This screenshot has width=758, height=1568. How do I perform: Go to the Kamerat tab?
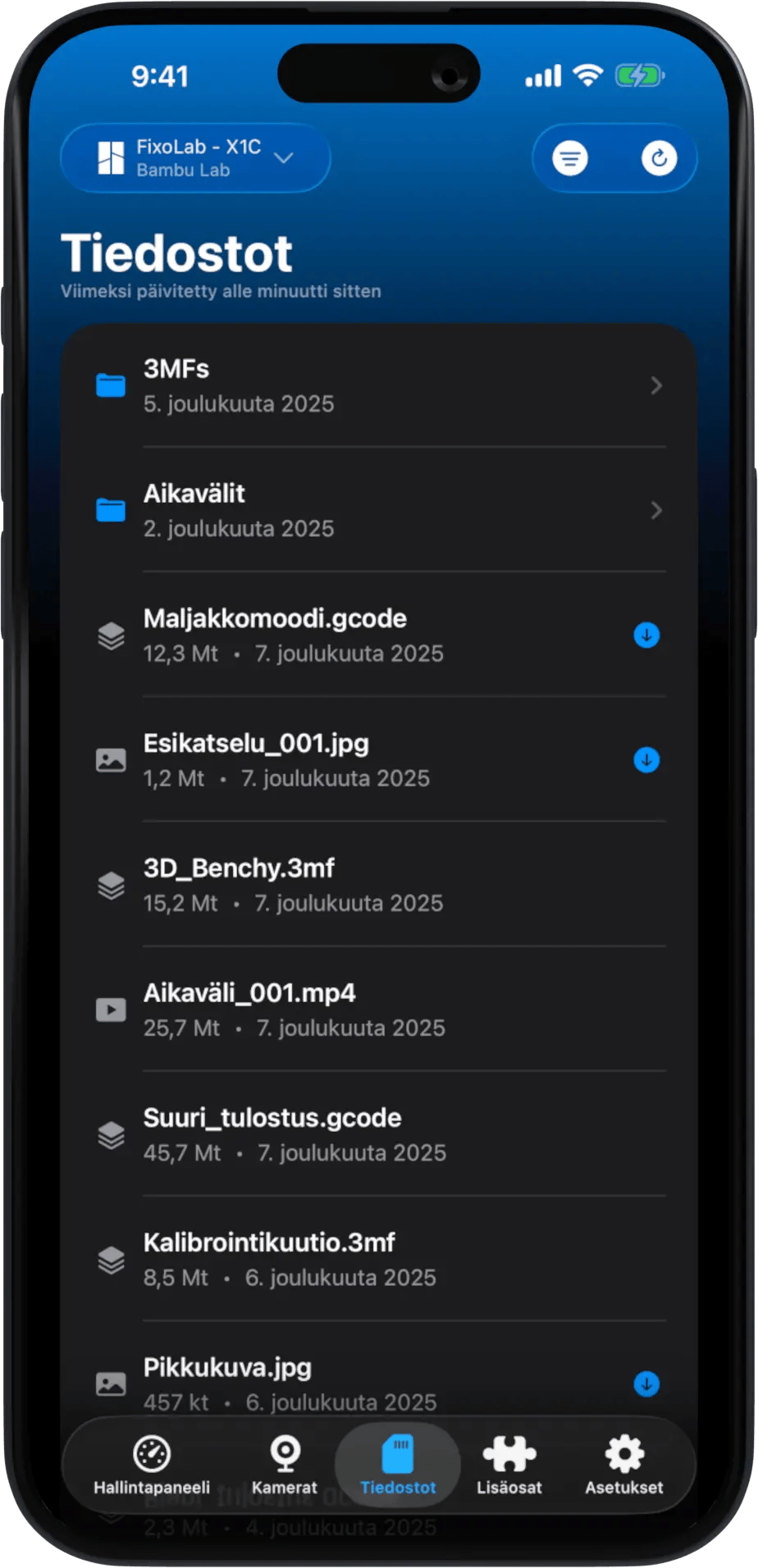click(284, 1465)
